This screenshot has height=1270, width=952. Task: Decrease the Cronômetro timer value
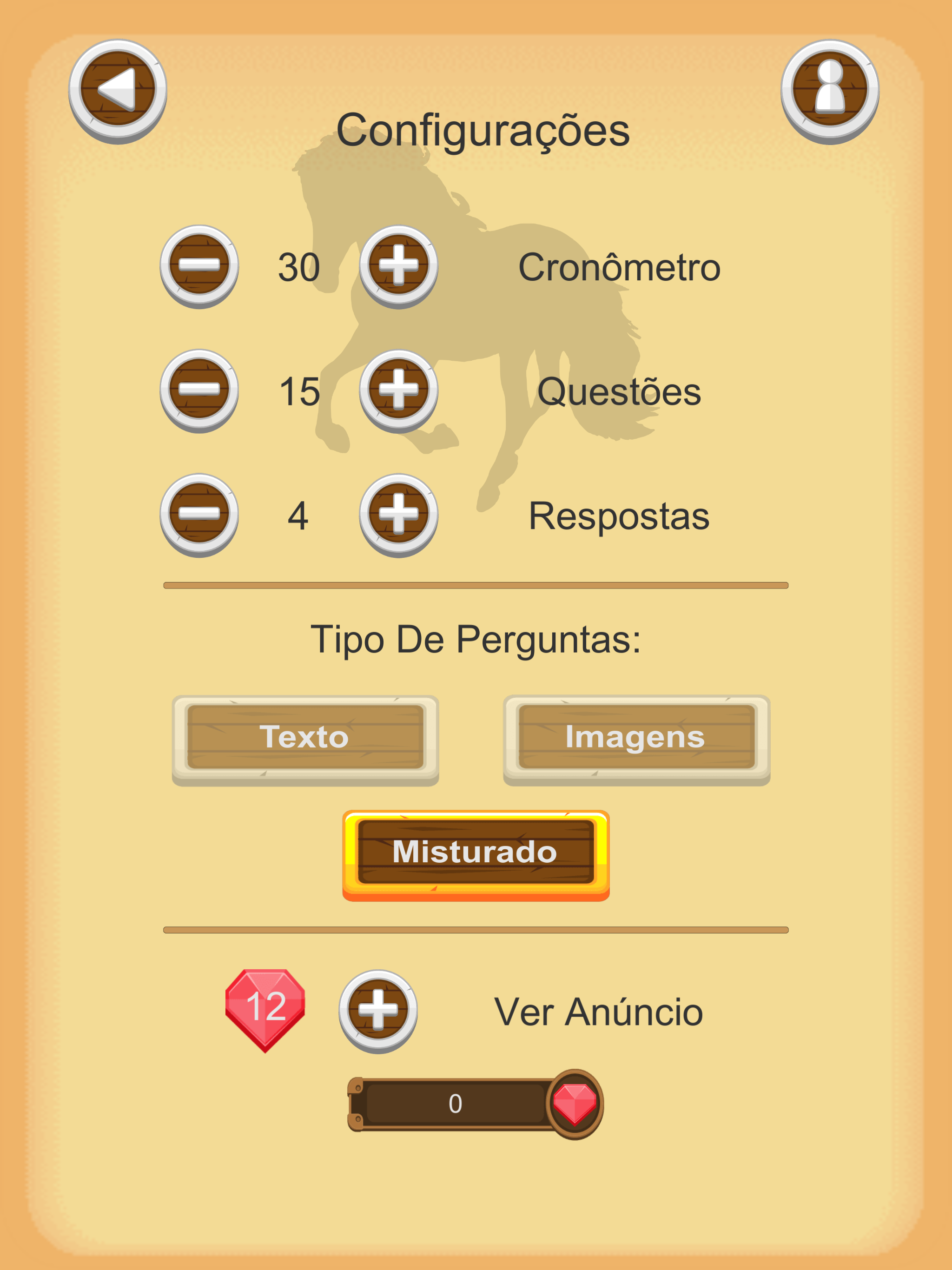pyautogui.click(x=199, y=266)
